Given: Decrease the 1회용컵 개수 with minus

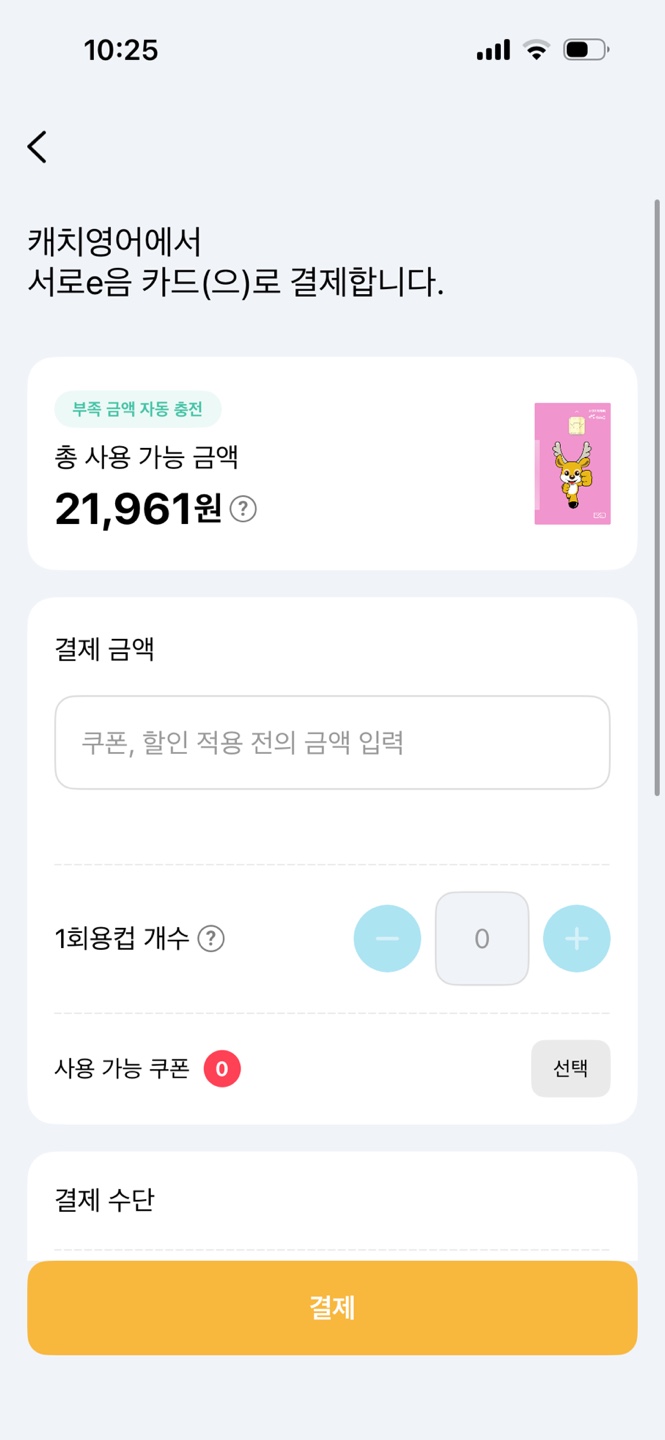Looking at the screenshot, I should point(387,939).
